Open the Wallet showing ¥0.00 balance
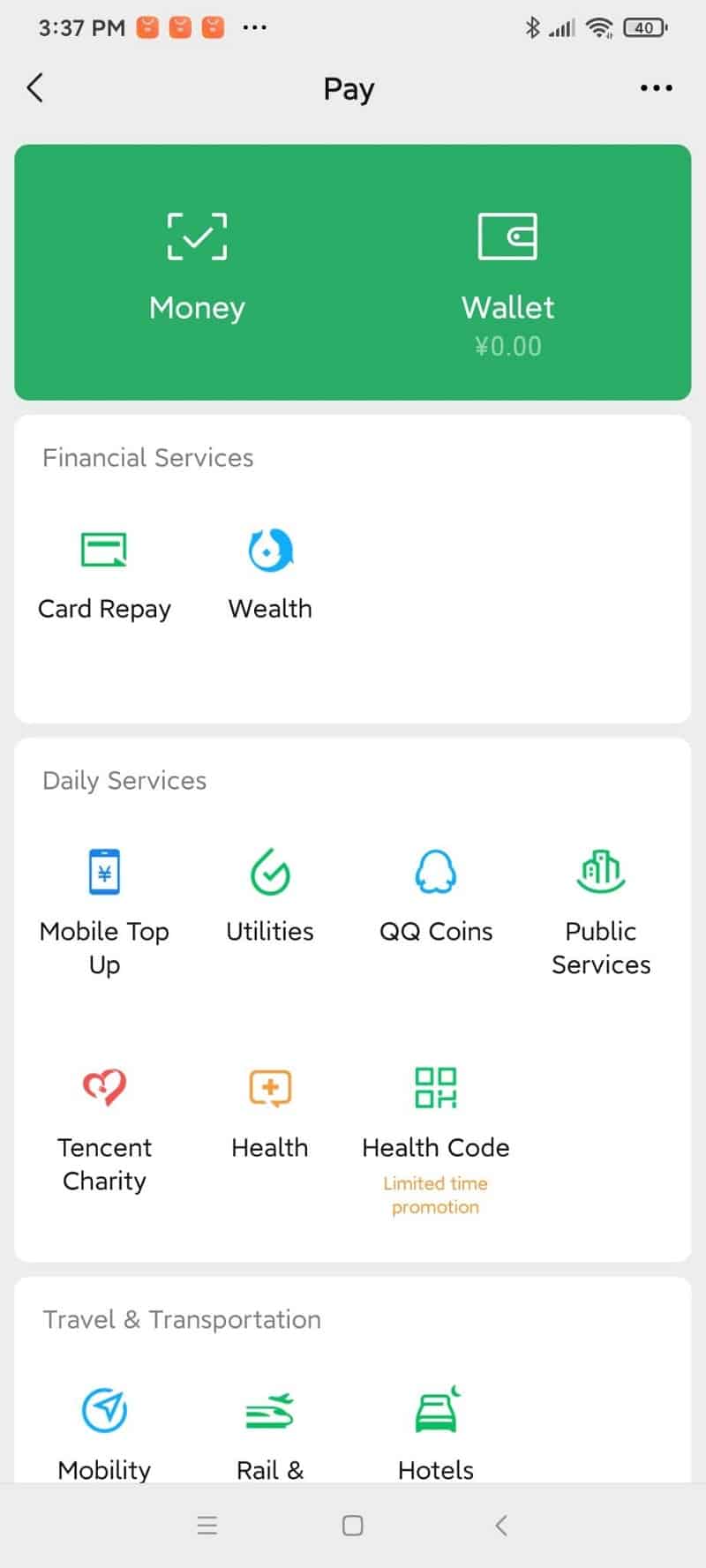This screenshot has height=1568, width=706. [508, 236]
